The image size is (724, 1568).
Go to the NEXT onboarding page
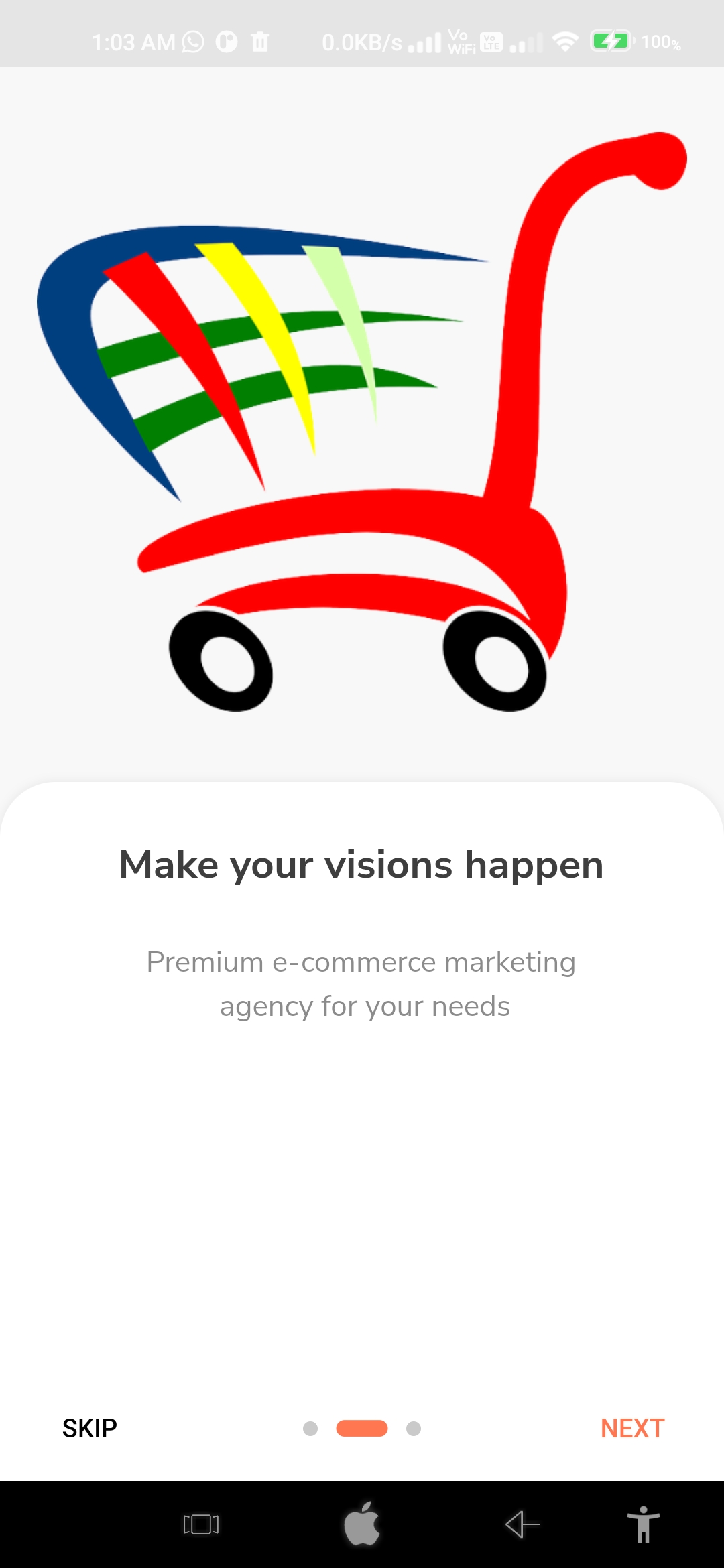pos(632,1429)
